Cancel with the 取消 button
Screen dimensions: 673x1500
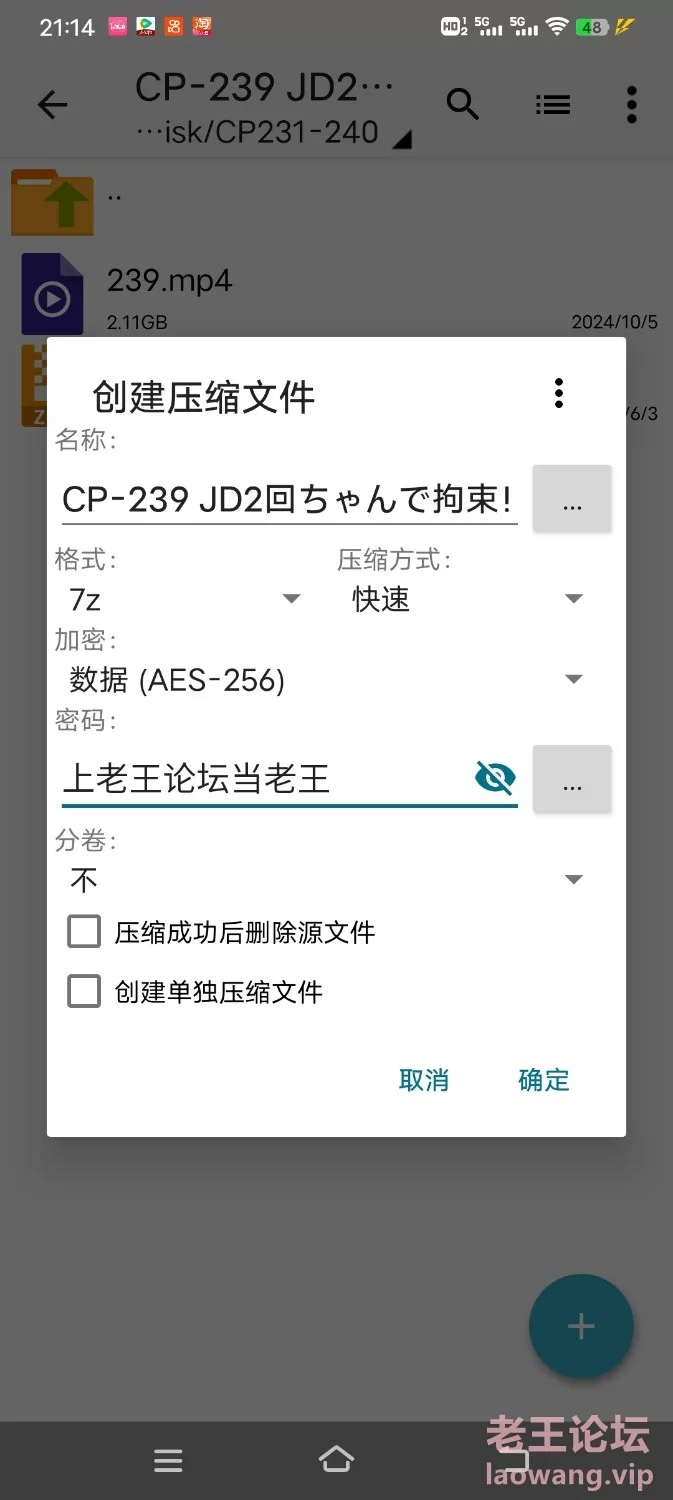tap(424, 1080)
